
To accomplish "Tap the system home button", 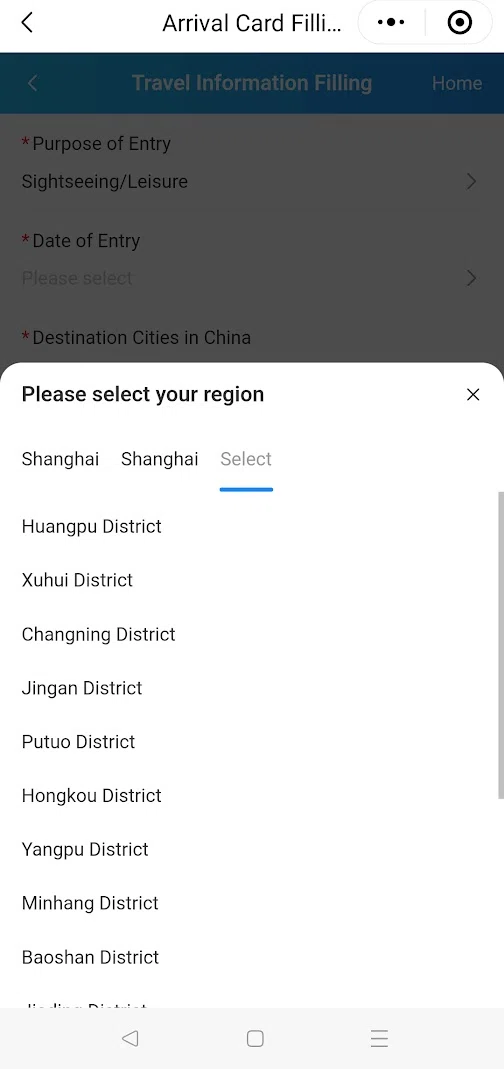I will (255, 1038).
